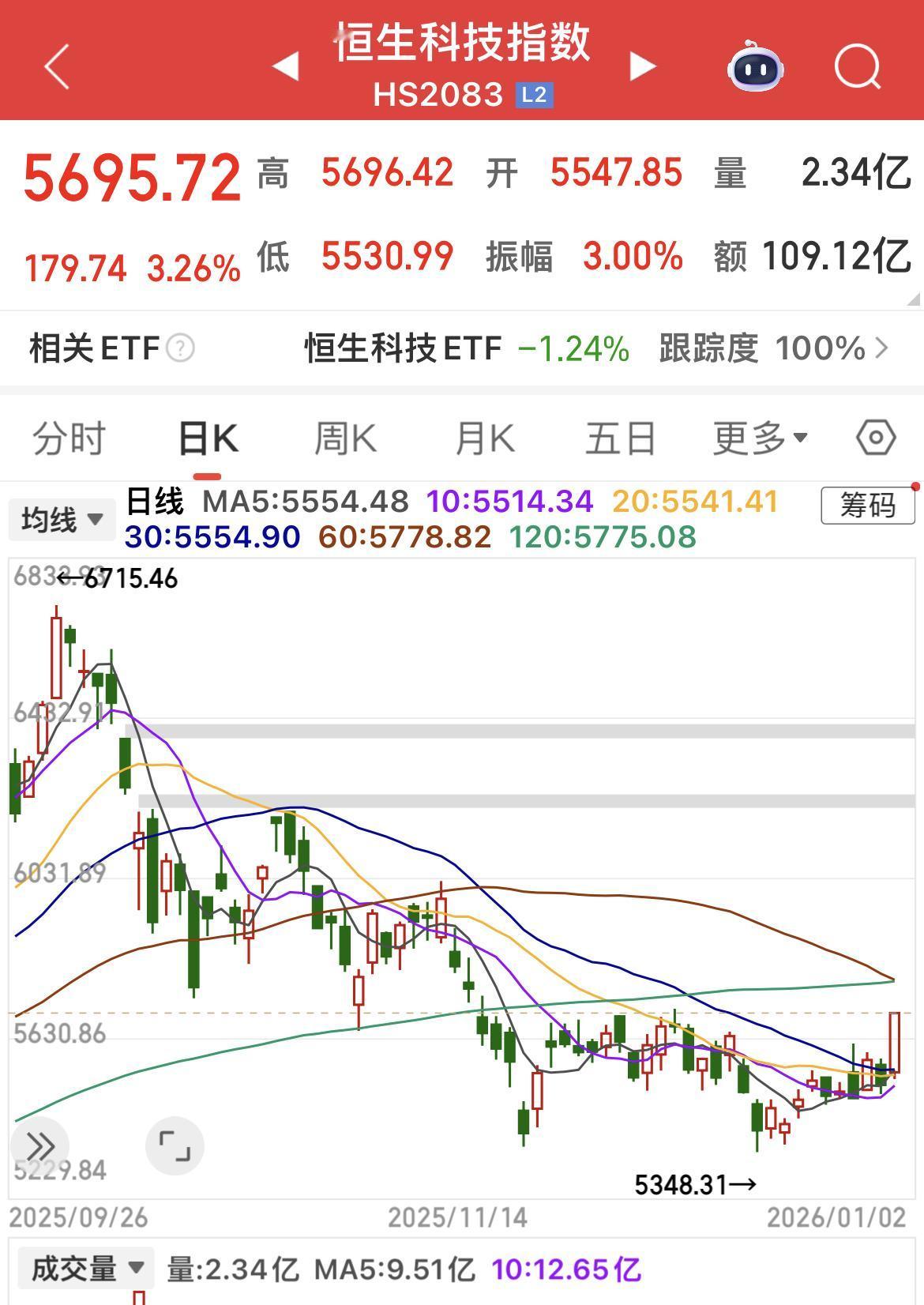
Task: Open the quick actions double-arrow panel
Action: pyautogui.click(x=40, y=1145)
